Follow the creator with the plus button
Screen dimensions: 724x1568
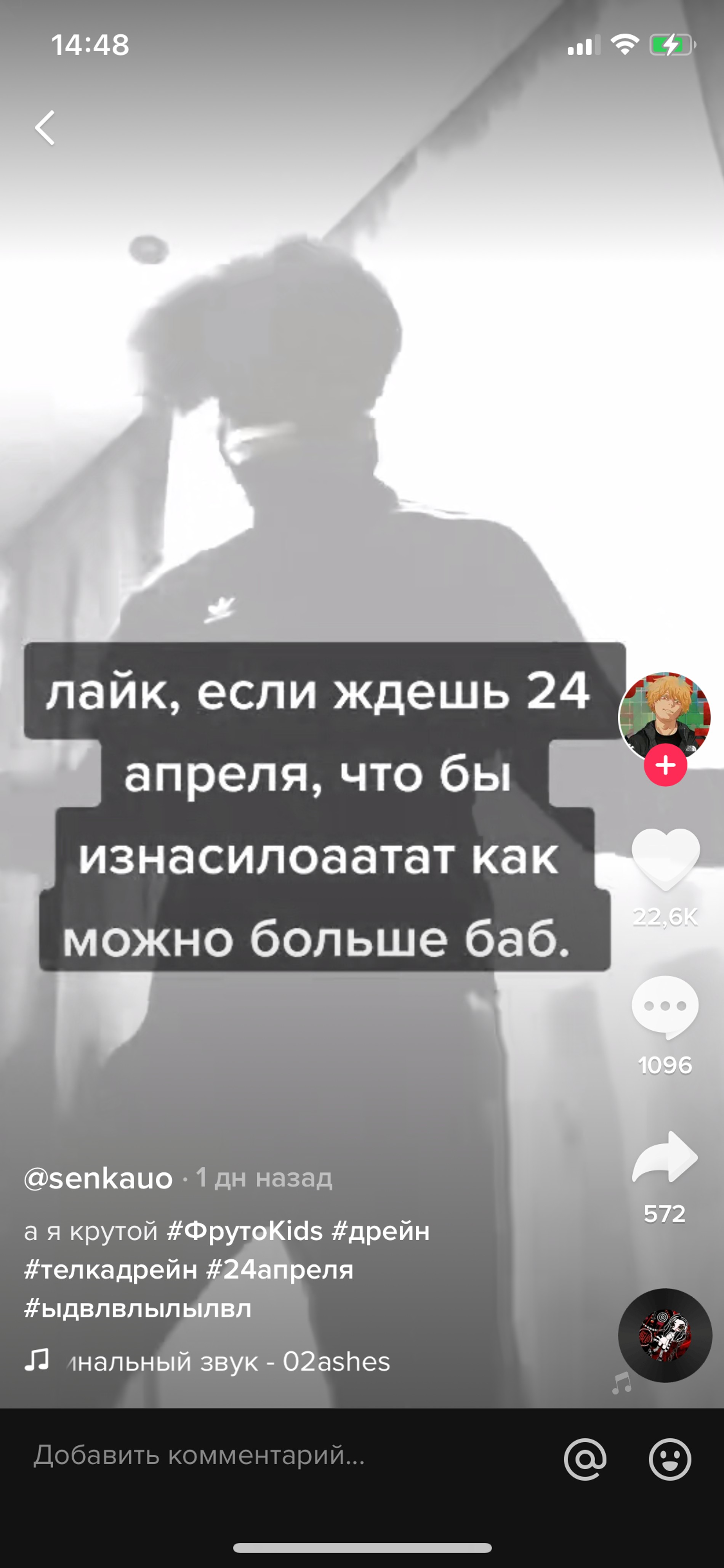coord(665,765)
